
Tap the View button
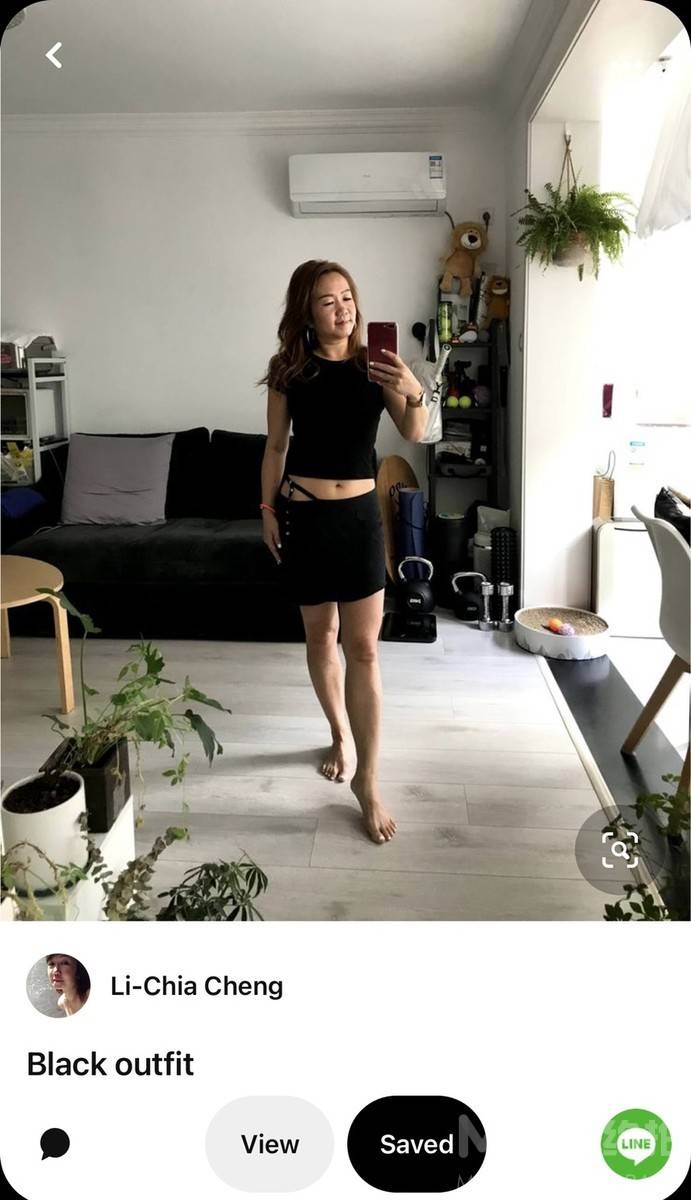[x=269, y=1144]
